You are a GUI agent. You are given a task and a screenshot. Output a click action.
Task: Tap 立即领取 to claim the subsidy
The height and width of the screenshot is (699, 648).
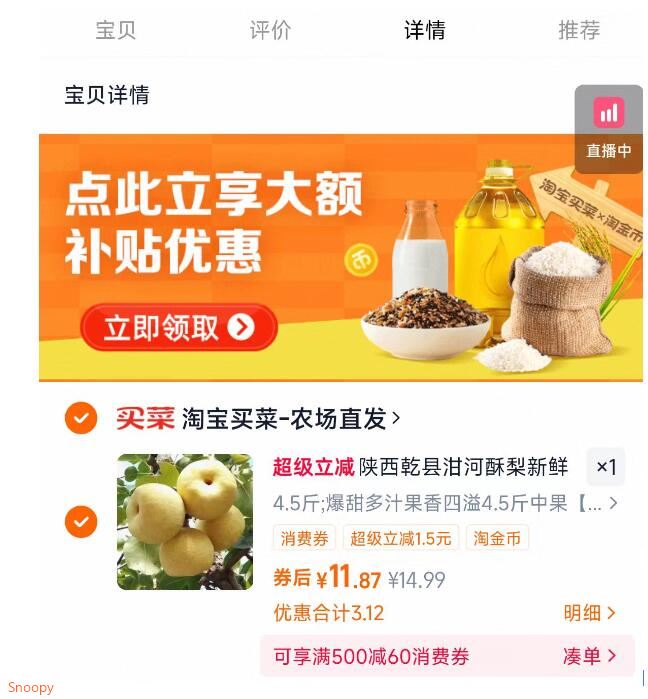(178, 327)
